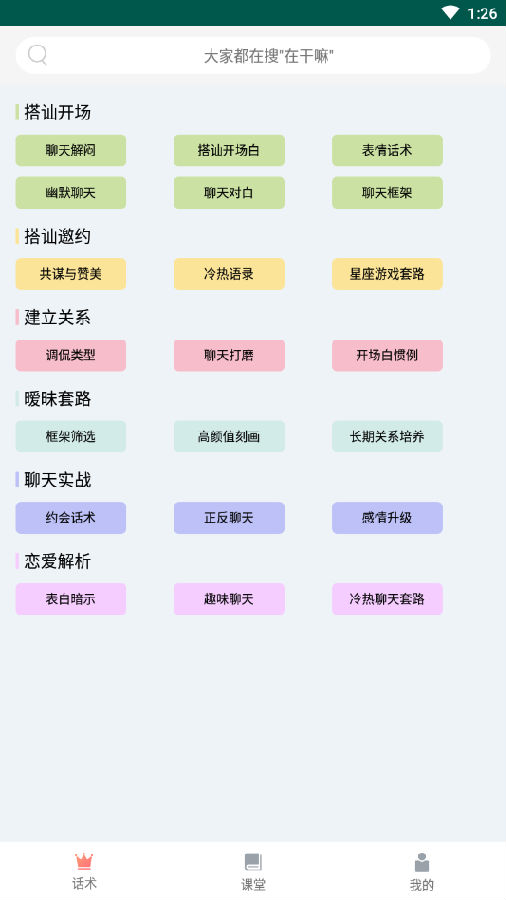Switch to the 课堂 tab
The image size is (506, 900).
253,872
